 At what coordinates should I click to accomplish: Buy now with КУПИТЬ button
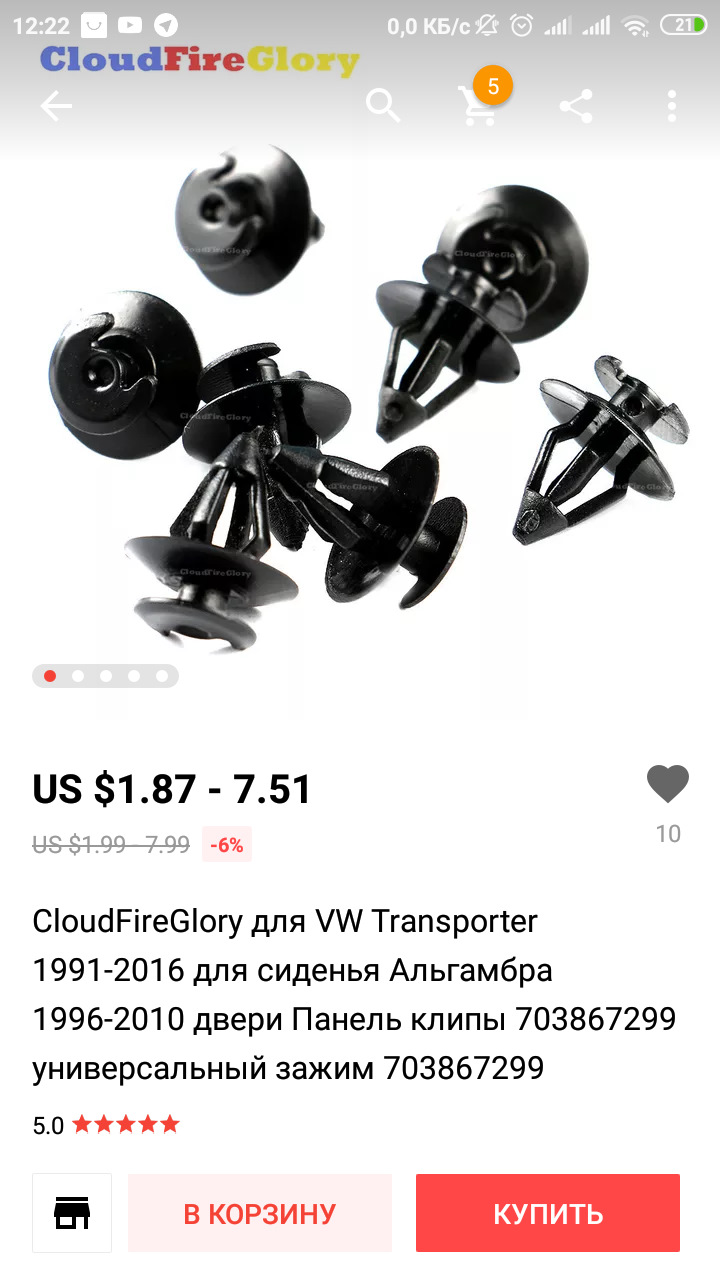[x=548, y=1213]
